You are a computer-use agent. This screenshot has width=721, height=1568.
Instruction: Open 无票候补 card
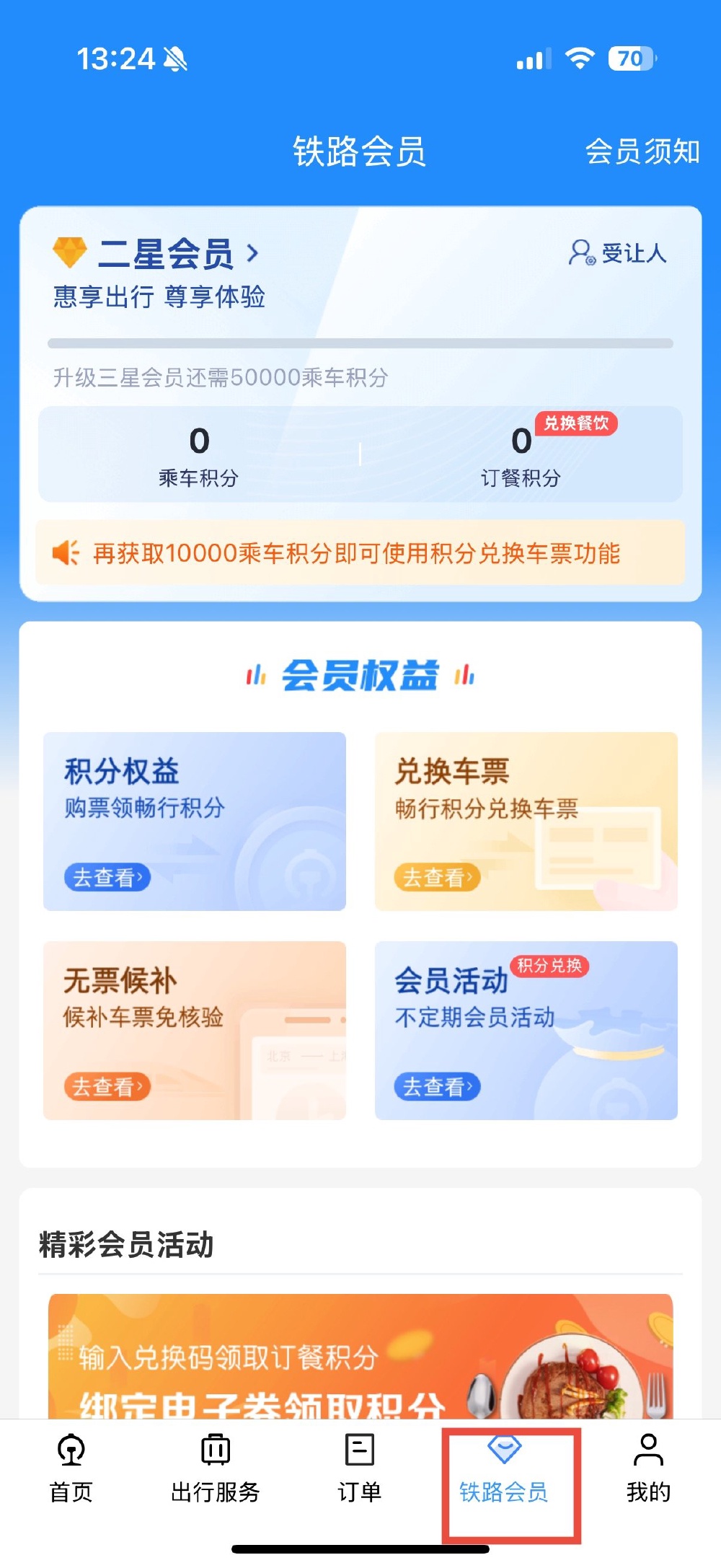(x=195, y=1030)
